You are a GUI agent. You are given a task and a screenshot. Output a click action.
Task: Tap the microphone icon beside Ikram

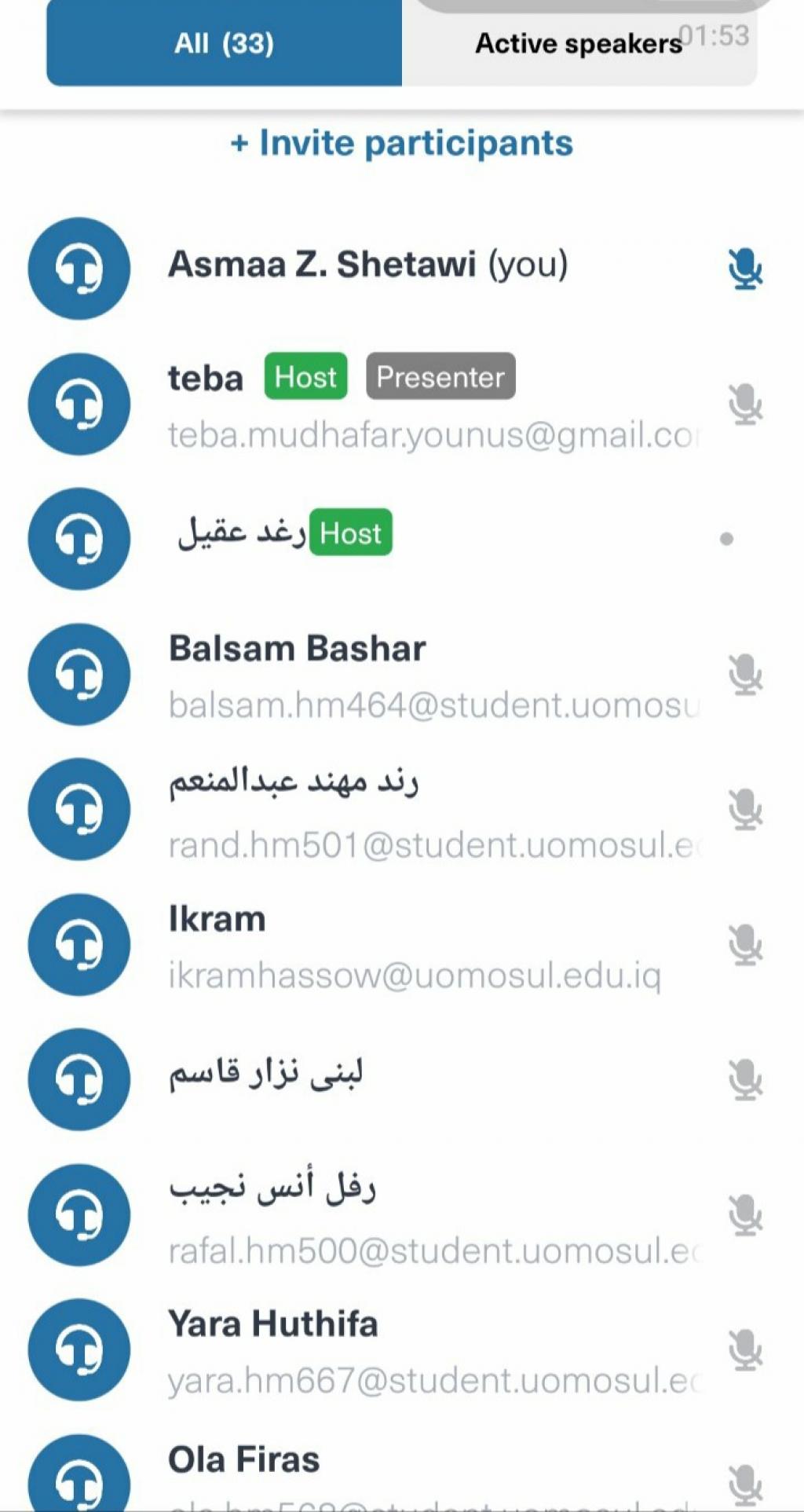(x=744, y=945)
